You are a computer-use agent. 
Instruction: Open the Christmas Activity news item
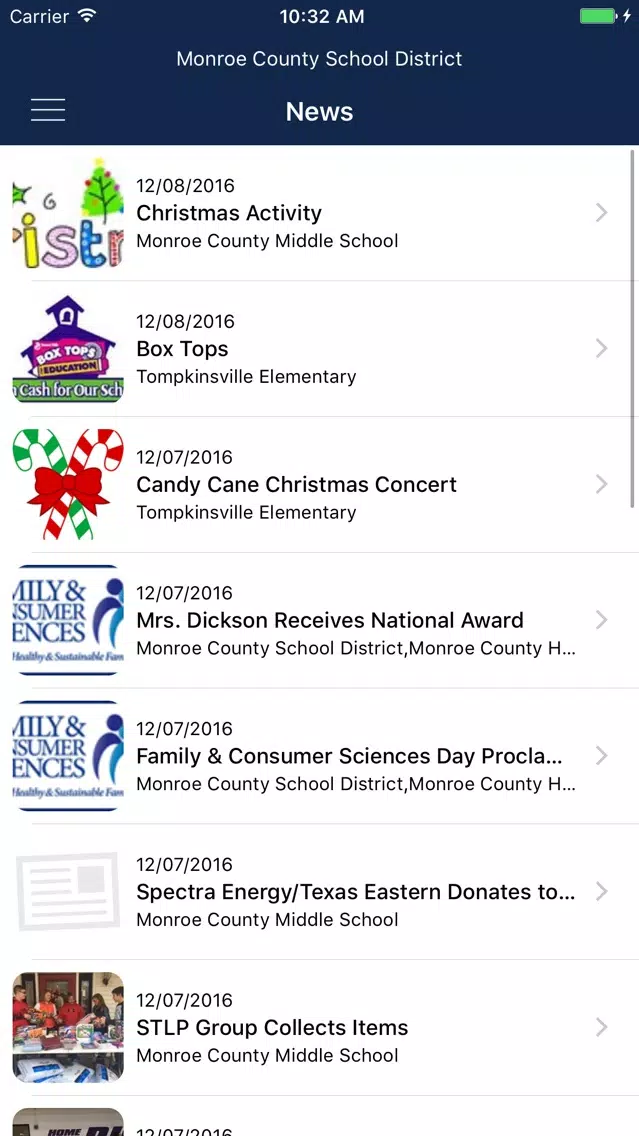click(x=320, y=213)
